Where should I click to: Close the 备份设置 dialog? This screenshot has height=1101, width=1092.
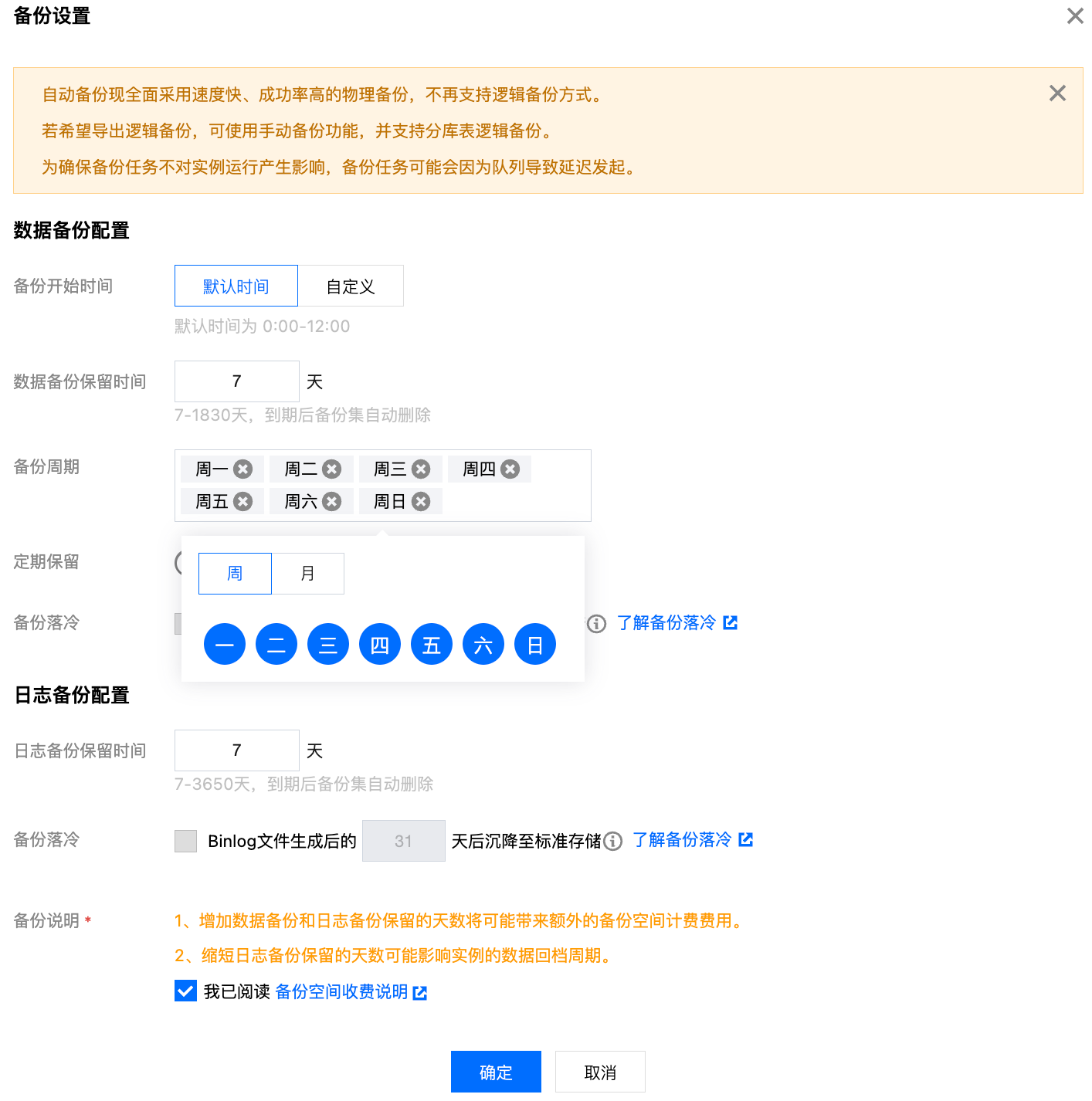coord(1074,15)
